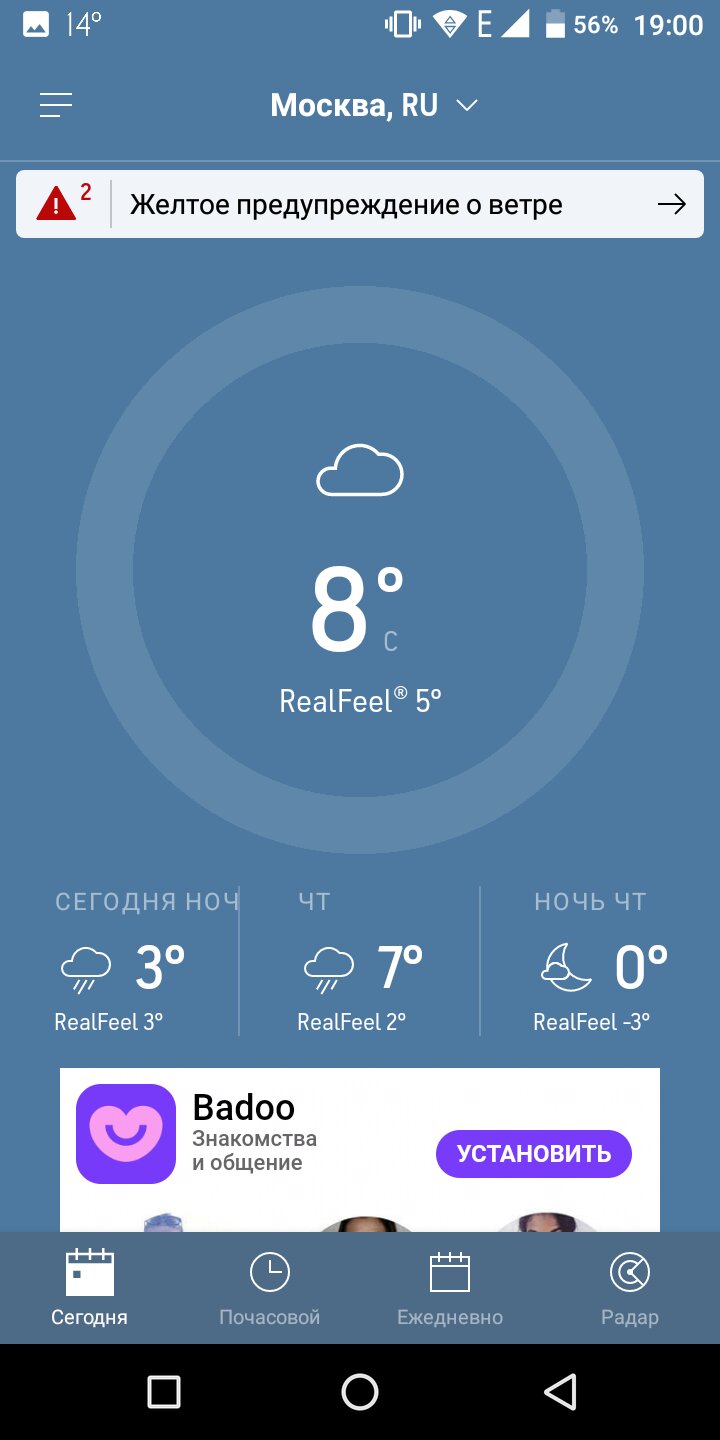Open the hamburger menu
The width and height of the screenshot is (720, 1440).
click(56, 105)
